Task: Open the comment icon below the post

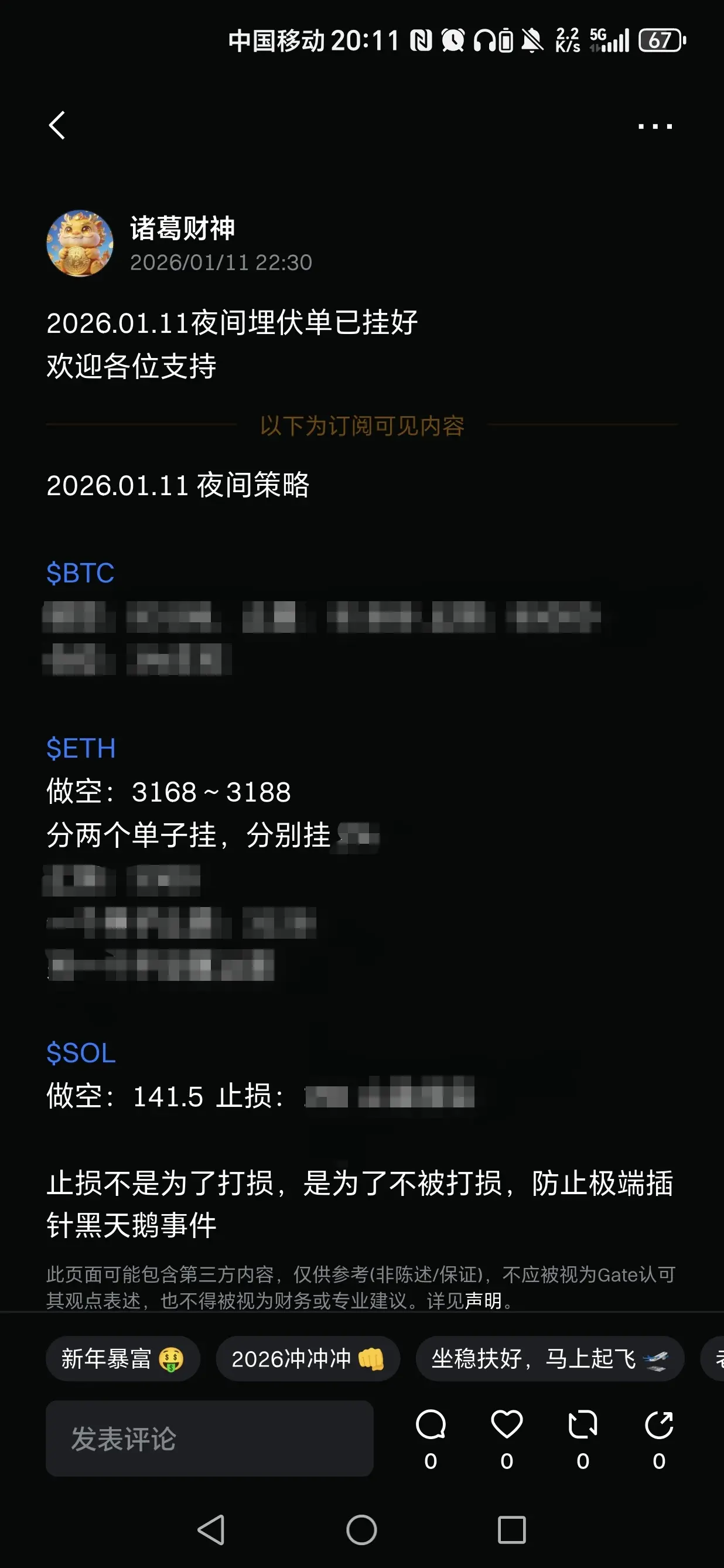Action: click(431, 1424)
